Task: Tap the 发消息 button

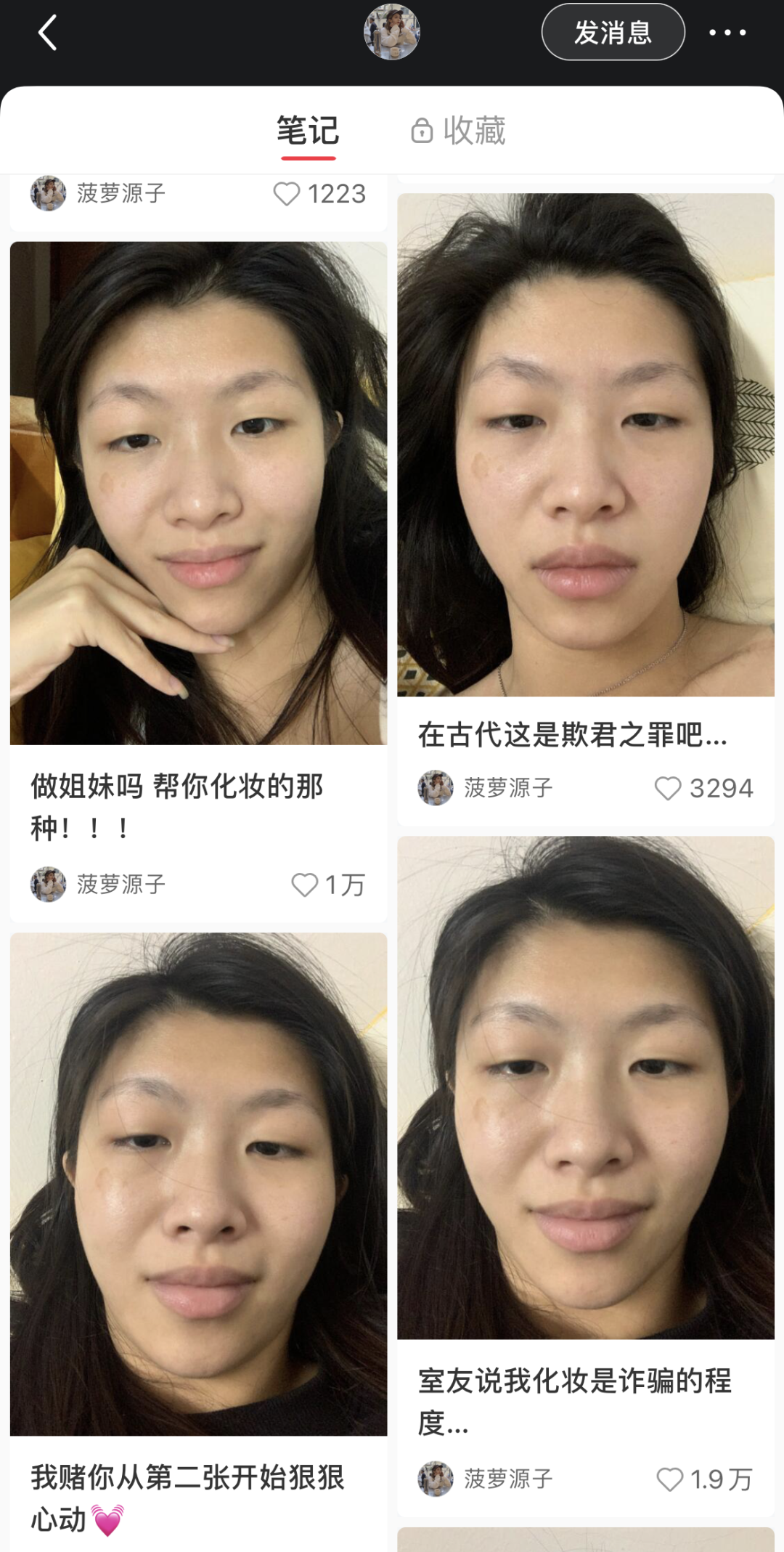Action: pos(613,33)
